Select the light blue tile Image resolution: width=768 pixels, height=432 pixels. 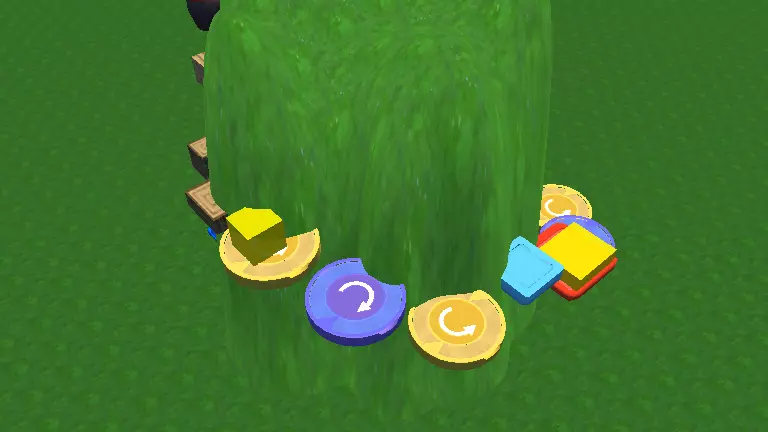click(530, 270)
